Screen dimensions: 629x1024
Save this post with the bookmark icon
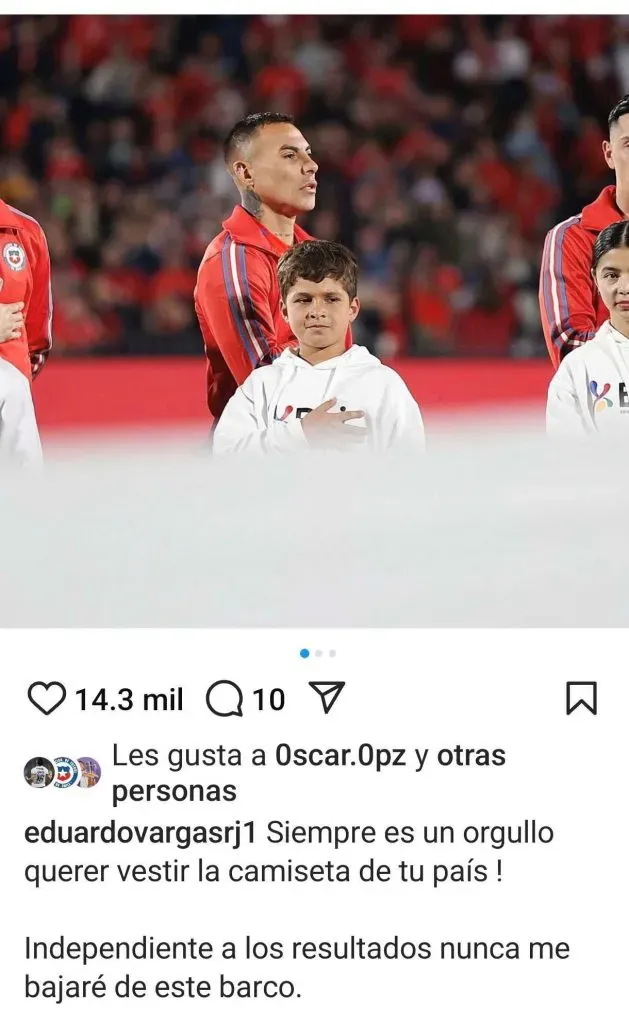(x=581, y=698)
